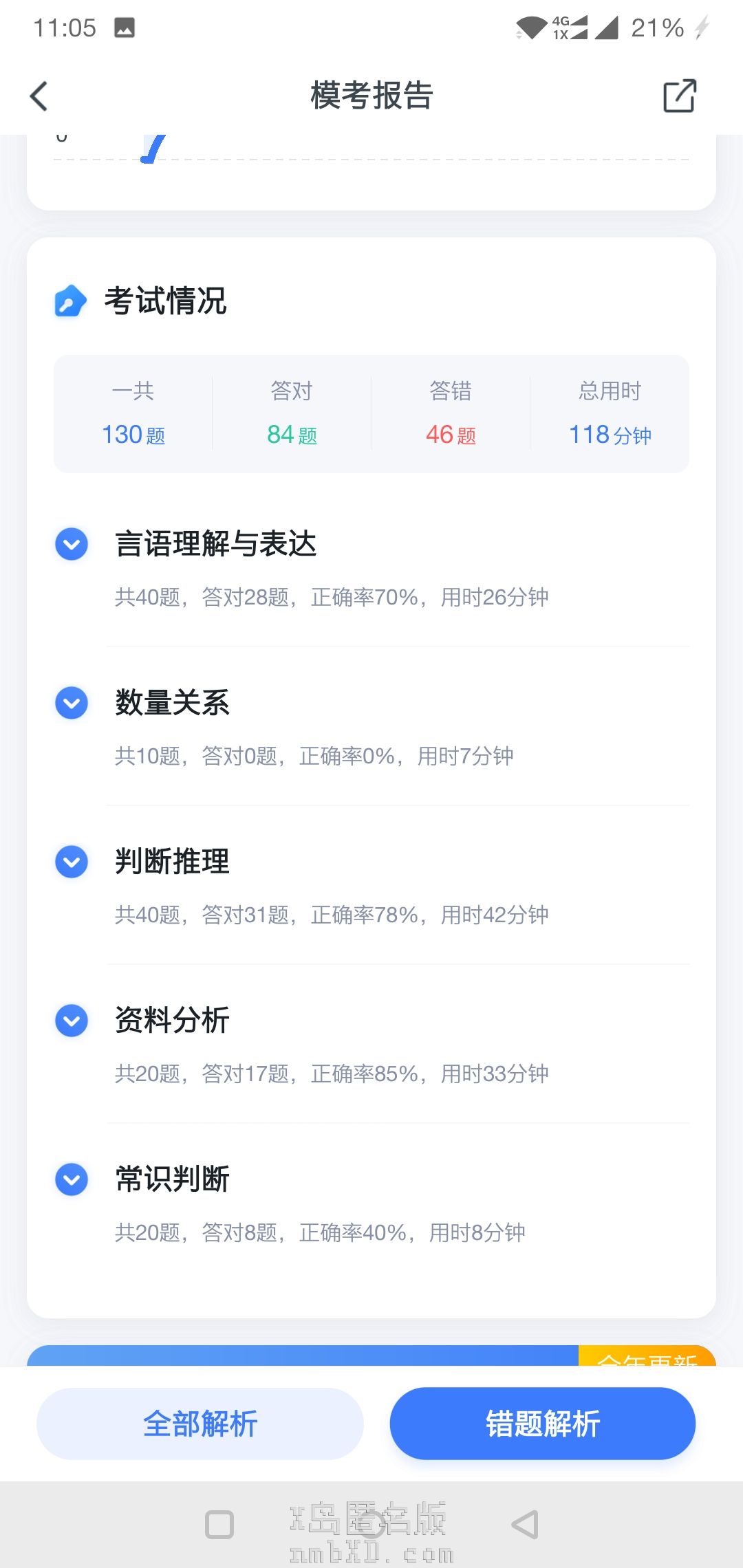Expand the 言语理解与表达 section
The height and width of the screenshot is (1568, 743).
tap(72, 544)
